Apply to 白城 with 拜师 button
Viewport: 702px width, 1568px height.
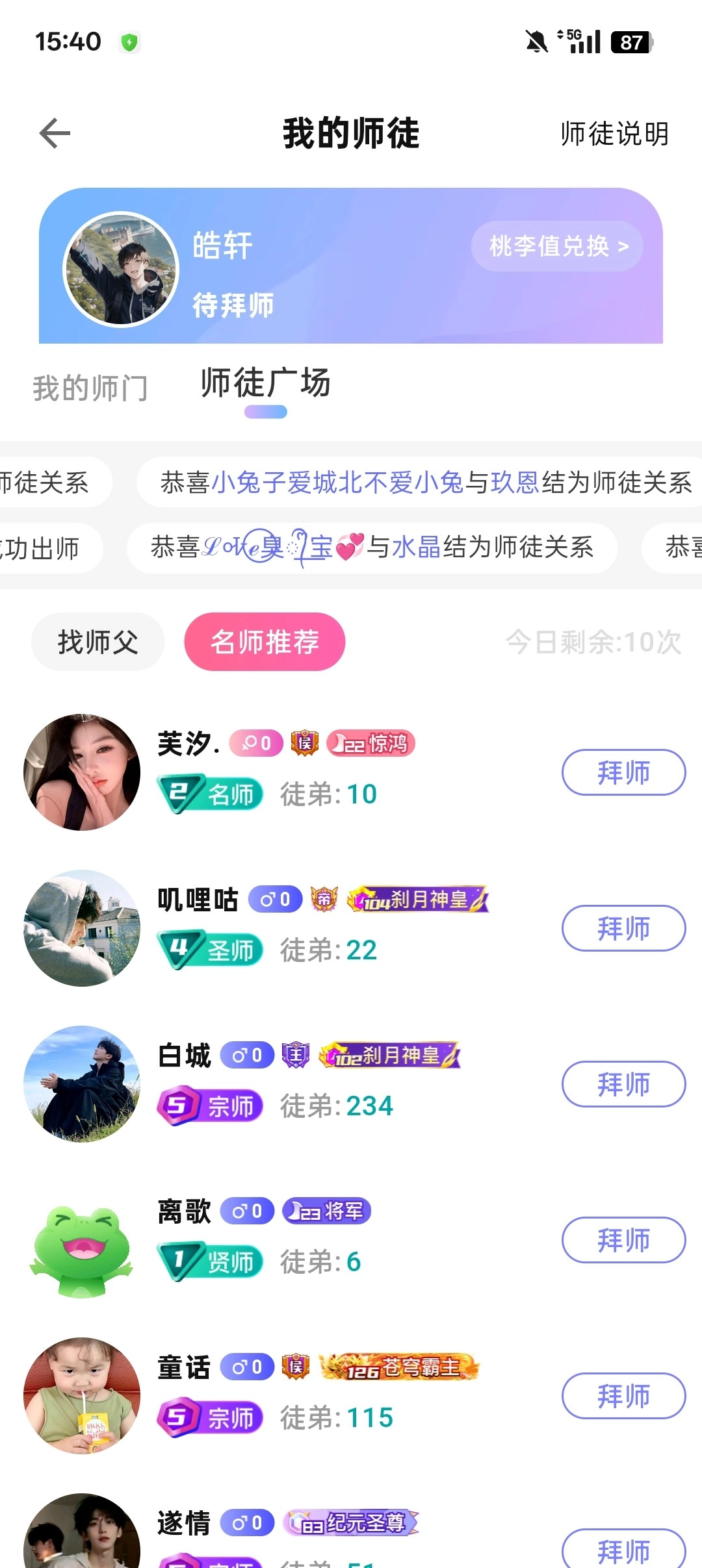pos(623,1084)
